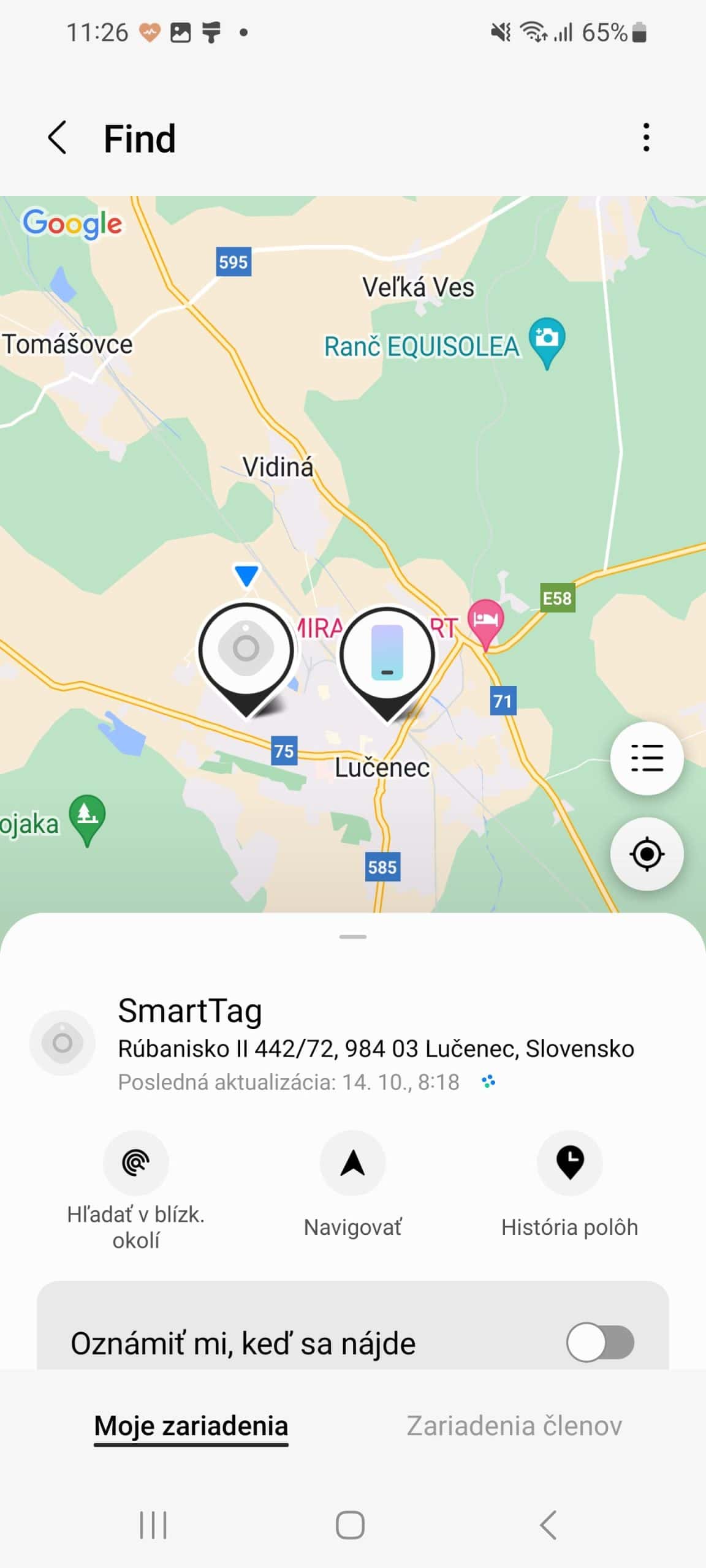Start navigation with Navigovať

(352, 1163)
